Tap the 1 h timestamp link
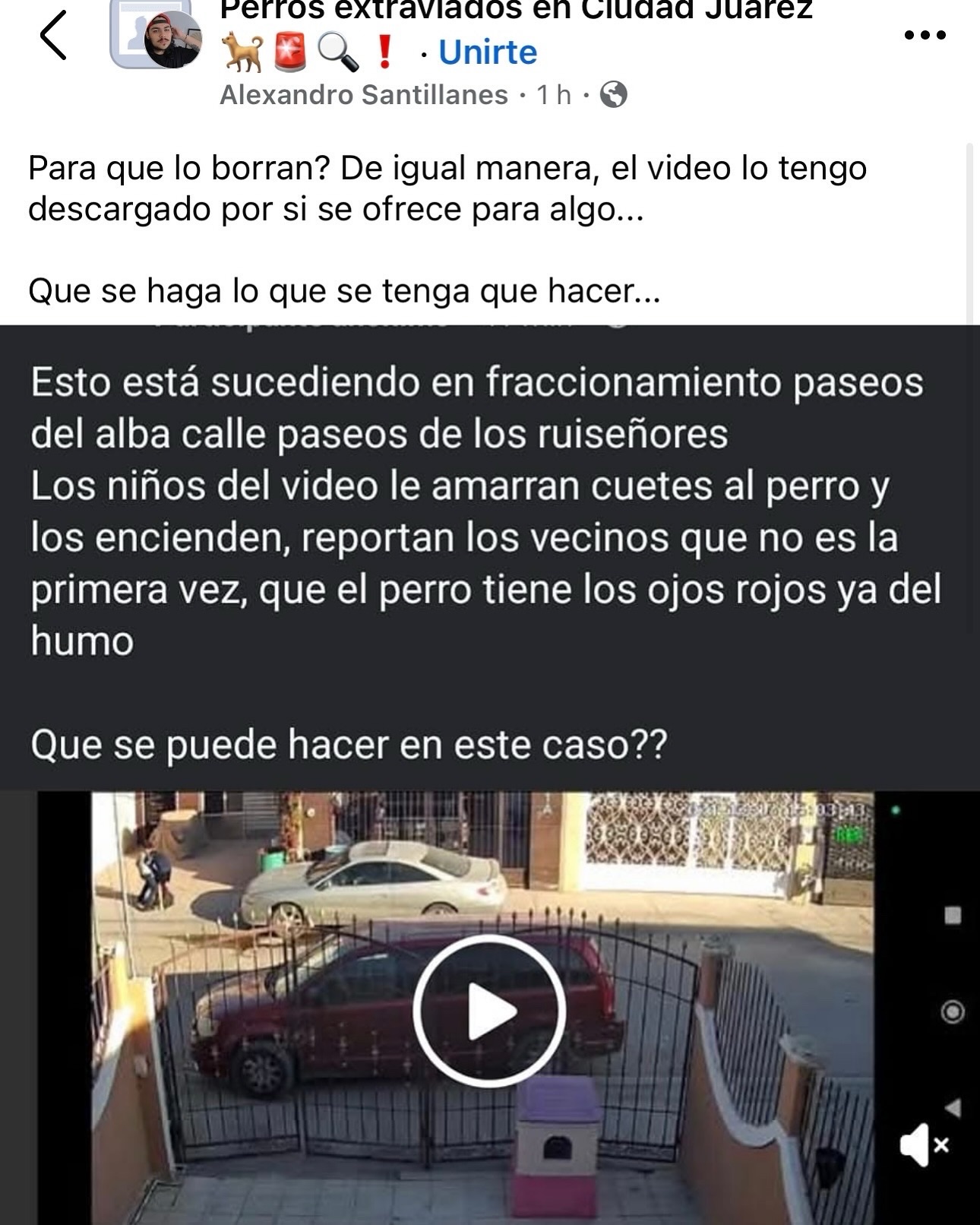980x1225 pixels. tap(553, 94)
